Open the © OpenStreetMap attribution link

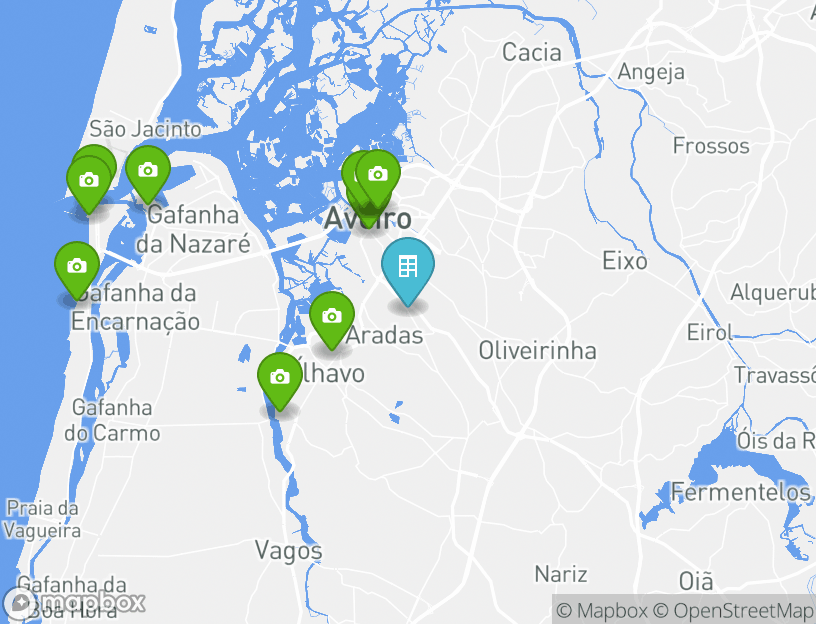(733, 610)
